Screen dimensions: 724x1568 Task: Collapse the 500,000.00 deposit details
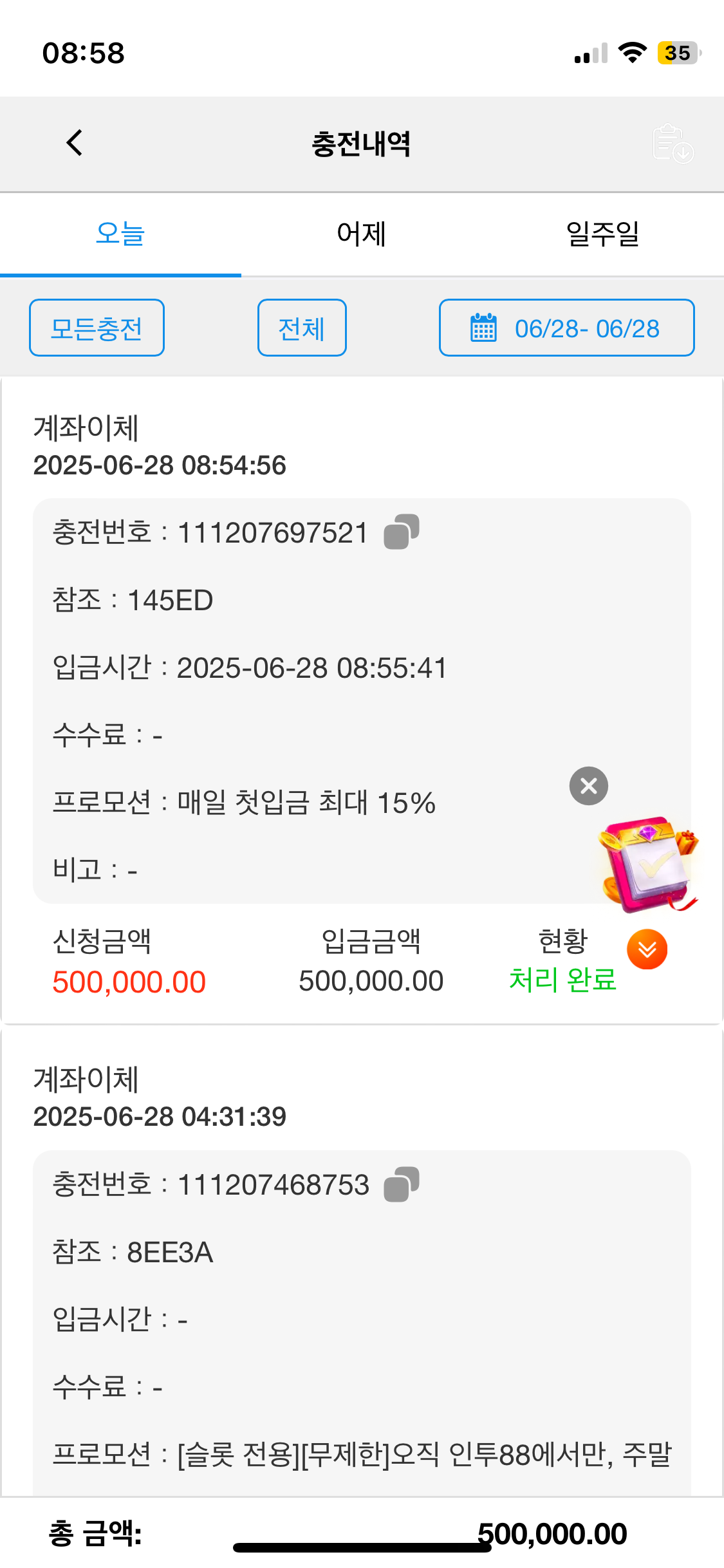point(647,949)
